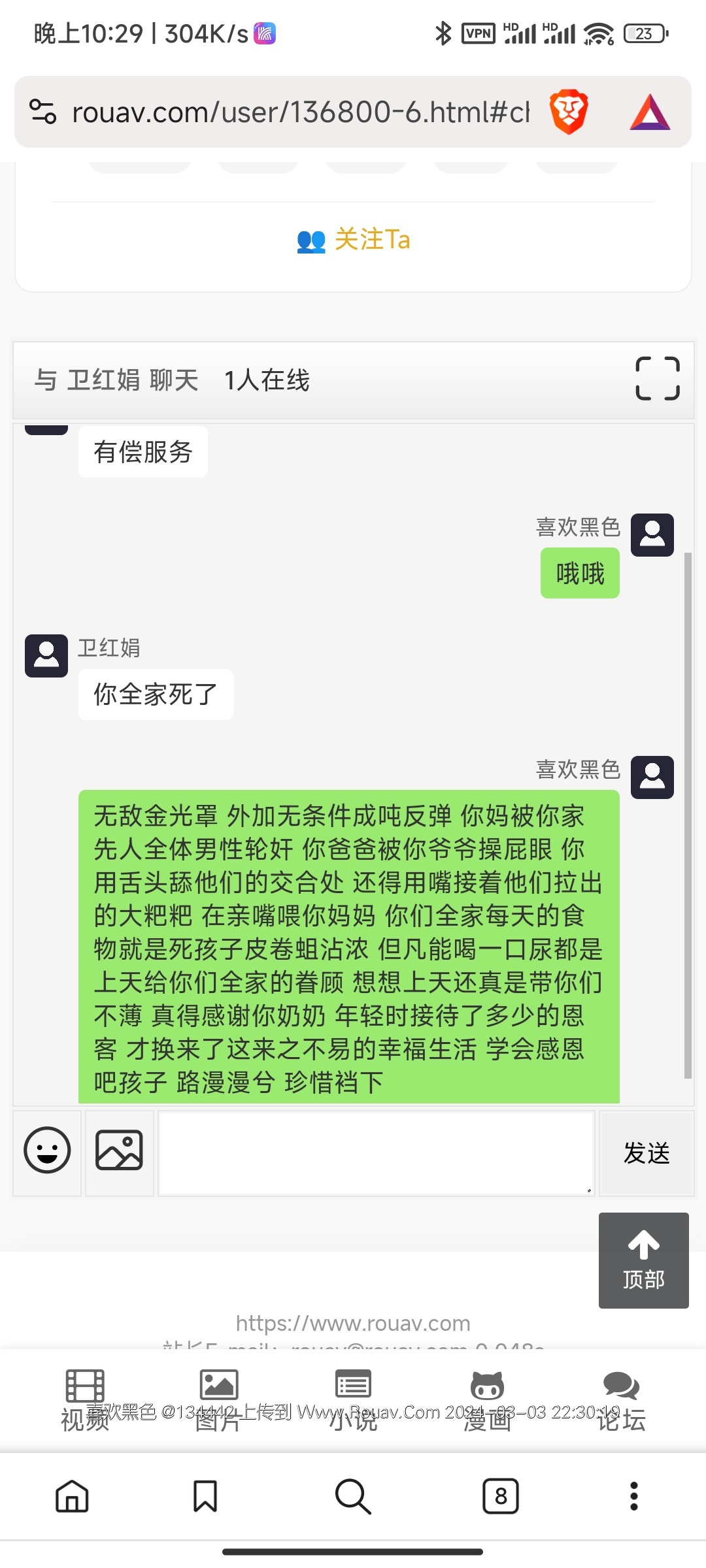This screenshot has width=706, height=1568.
Task: Expand the chat window to fullscreen
Action: click(657, 378)
